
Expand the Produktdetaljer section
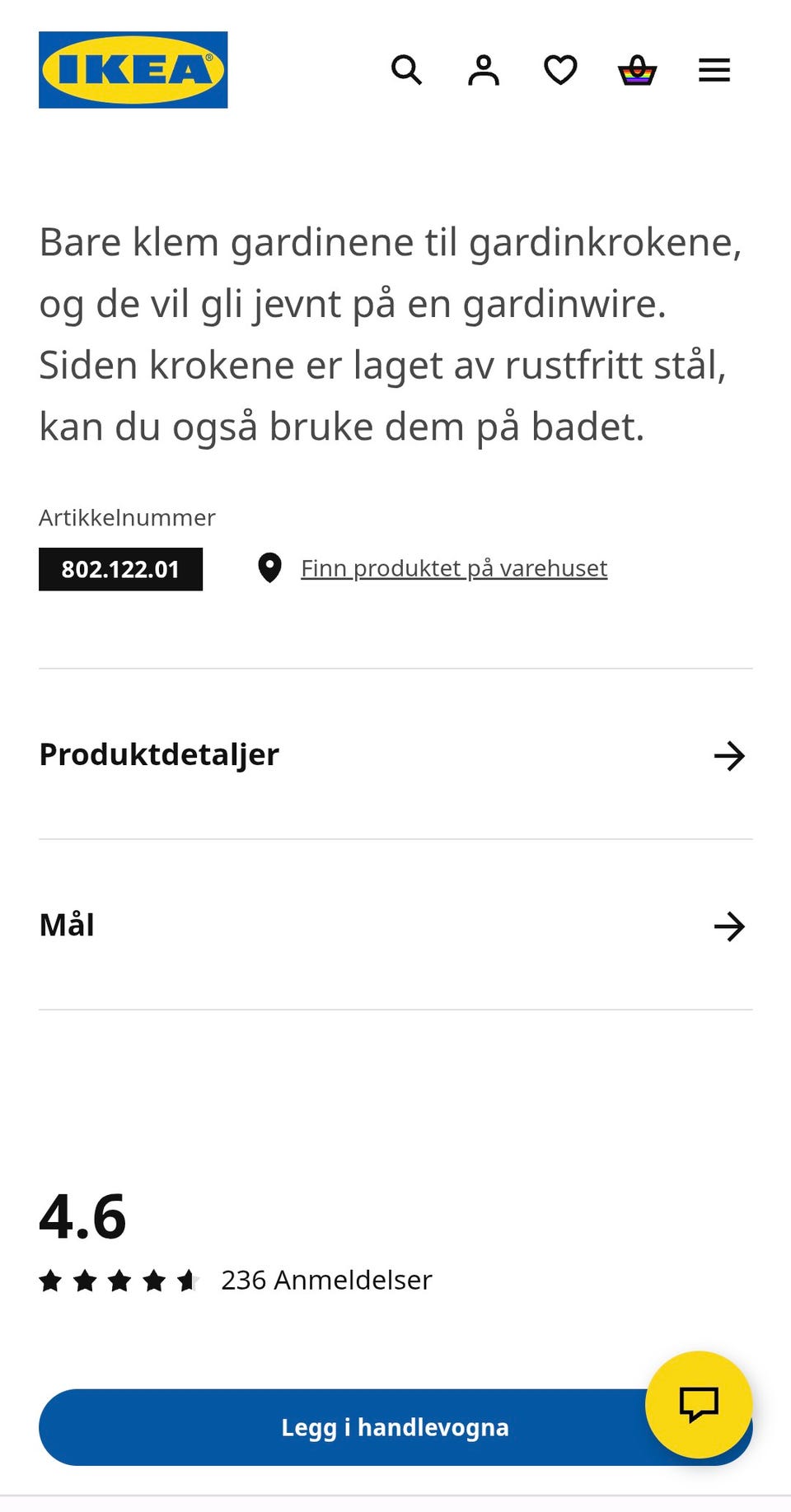pyautogui.click(x=395, y=755)
